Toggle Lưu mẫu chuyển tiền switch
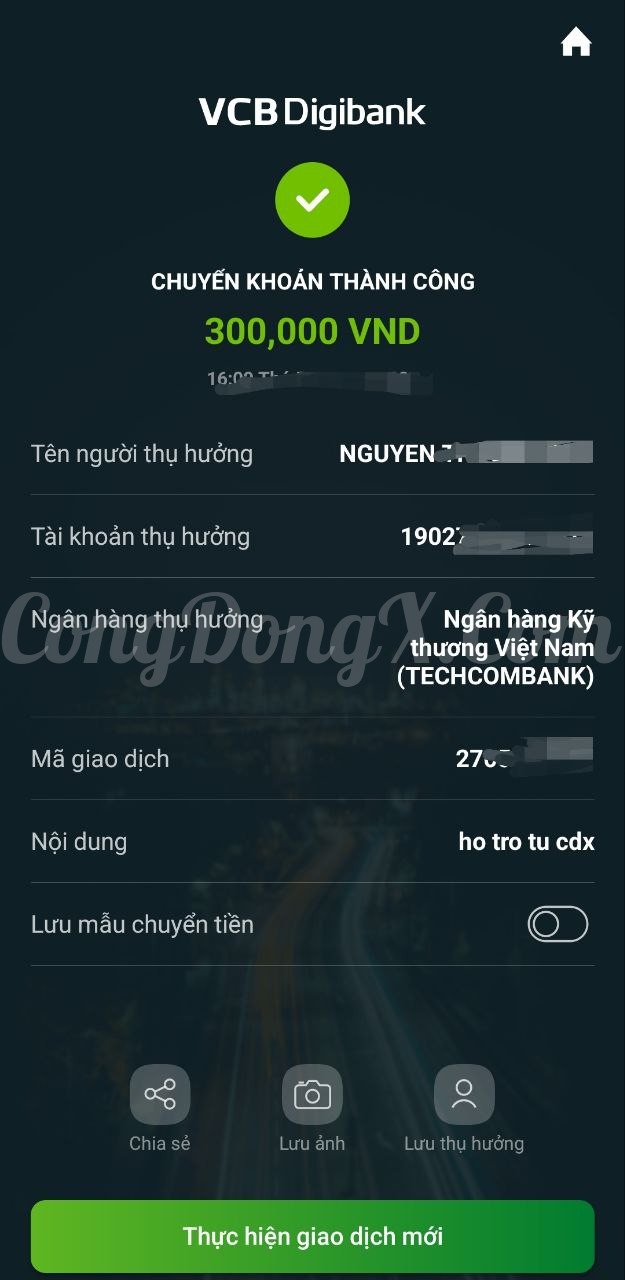Image resolution: width=625 pixels, height=1280 pixels. tap(558, 924)
